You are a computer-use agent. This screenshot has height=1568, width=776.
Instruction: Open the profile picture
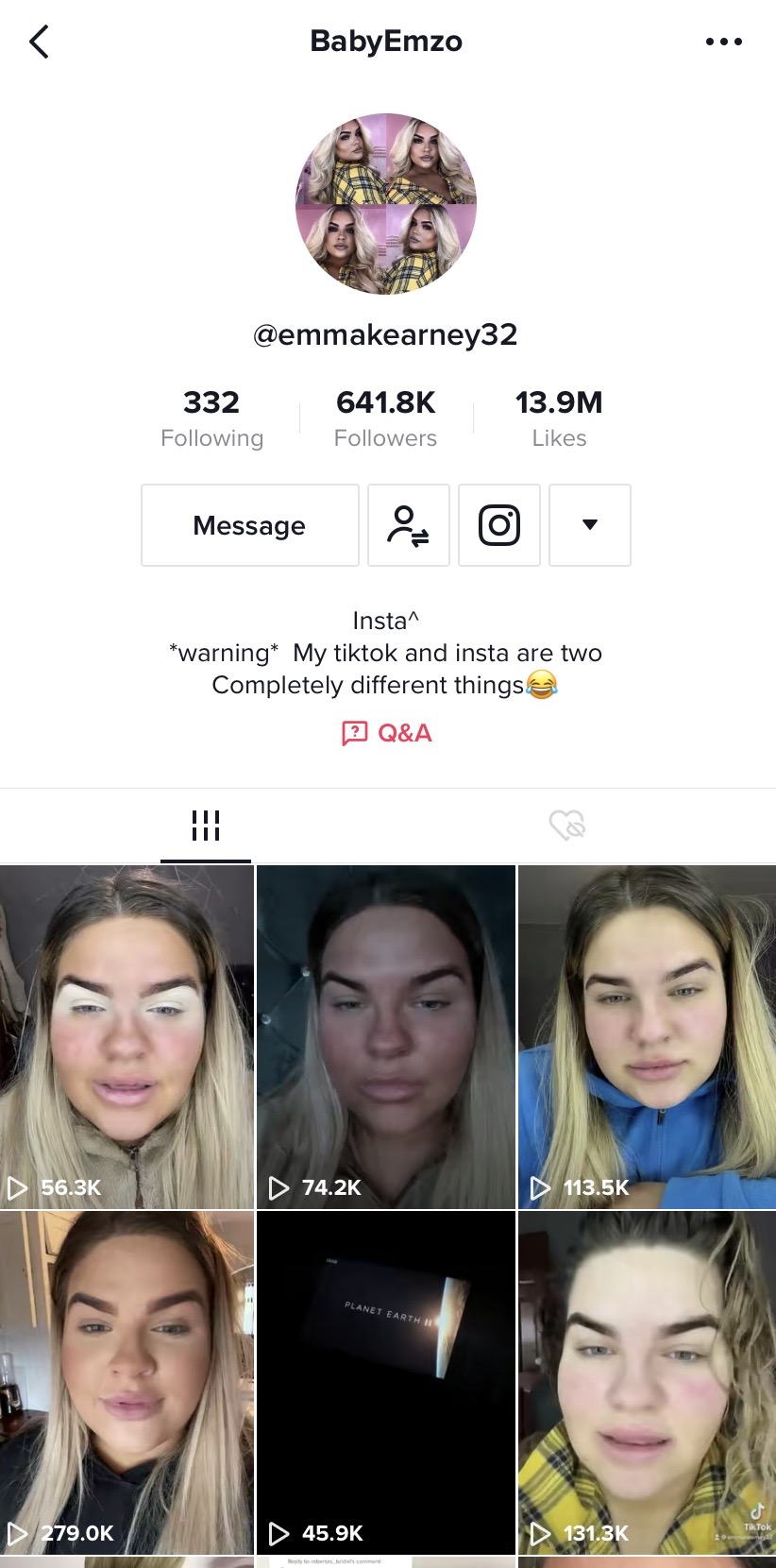(x=386, y=204)
